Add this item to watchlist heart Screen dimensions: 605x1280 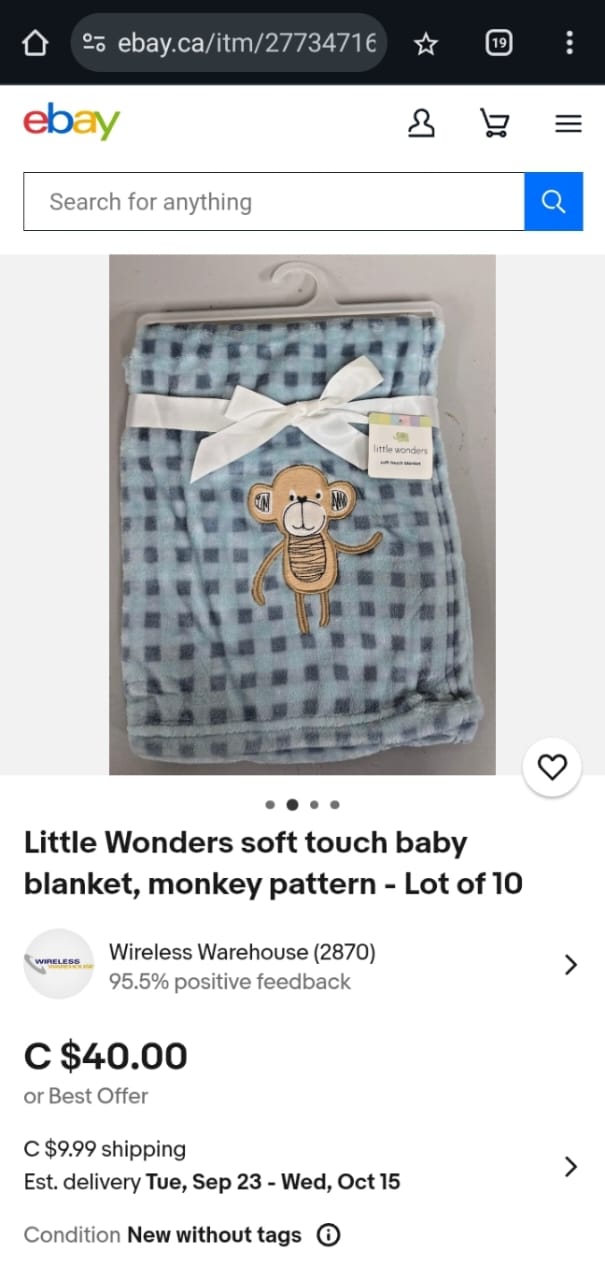[552, 767]
